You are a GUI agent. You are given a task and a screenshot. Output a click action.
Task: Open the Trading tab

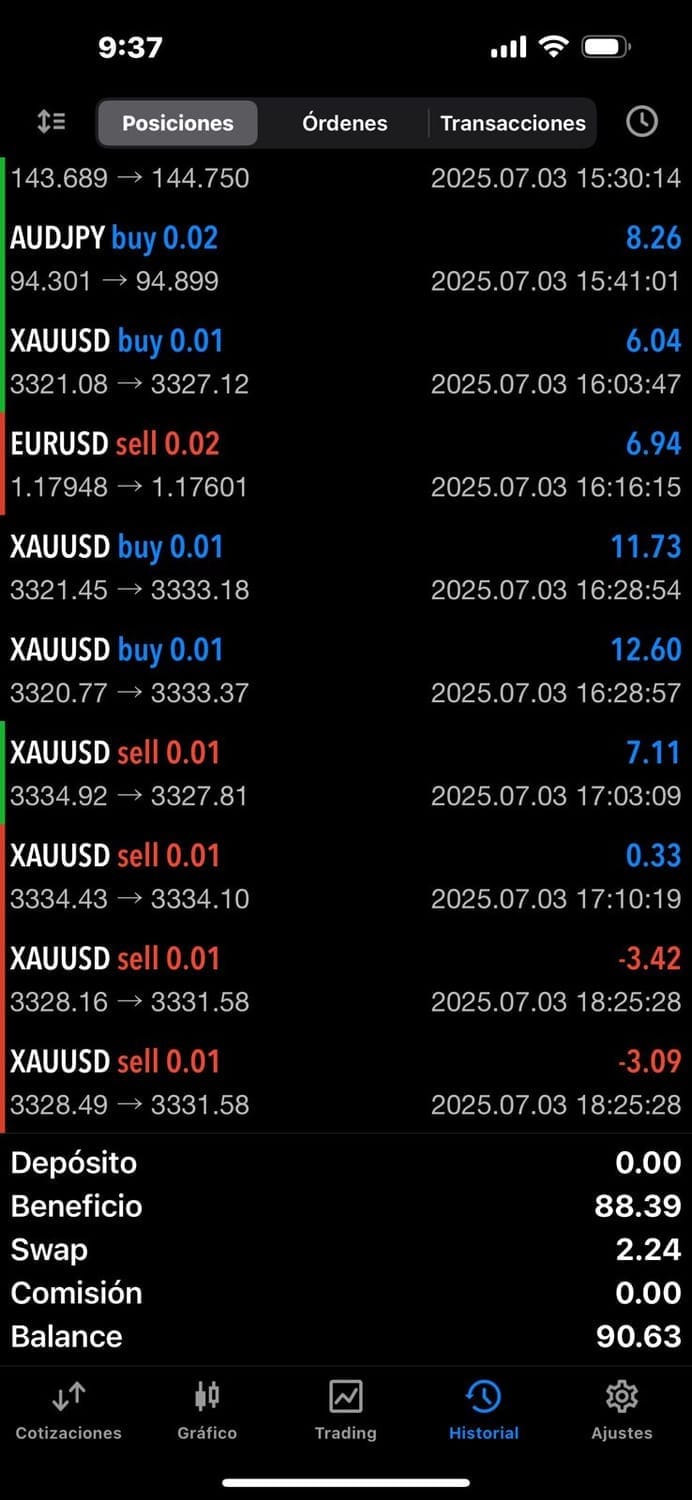point(346,1410)
